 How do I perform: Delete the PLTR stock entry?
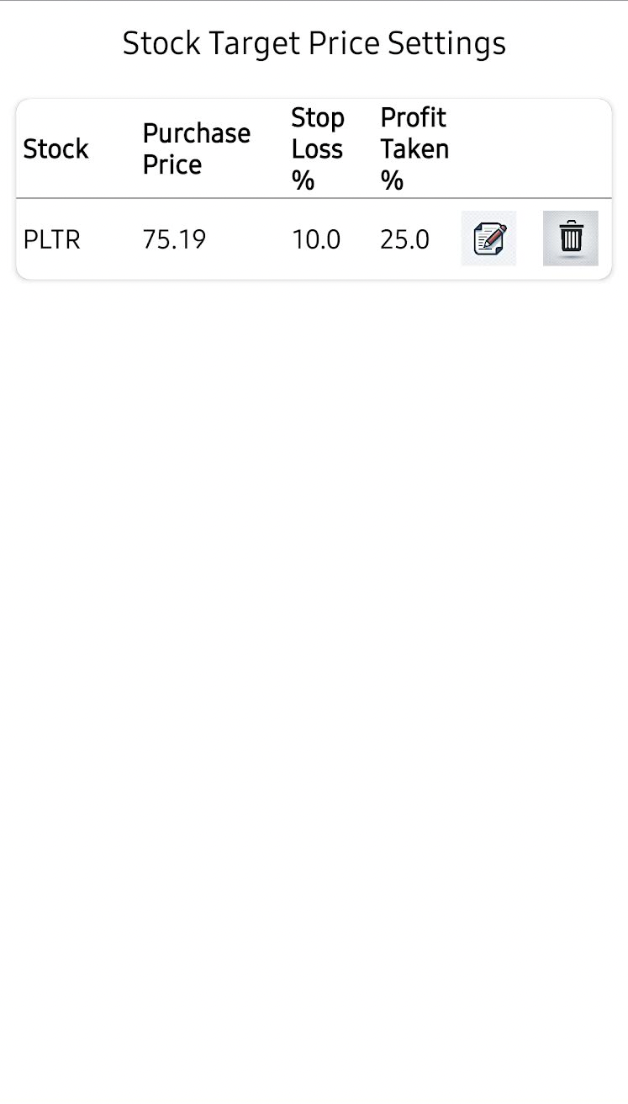coord(570,238)
